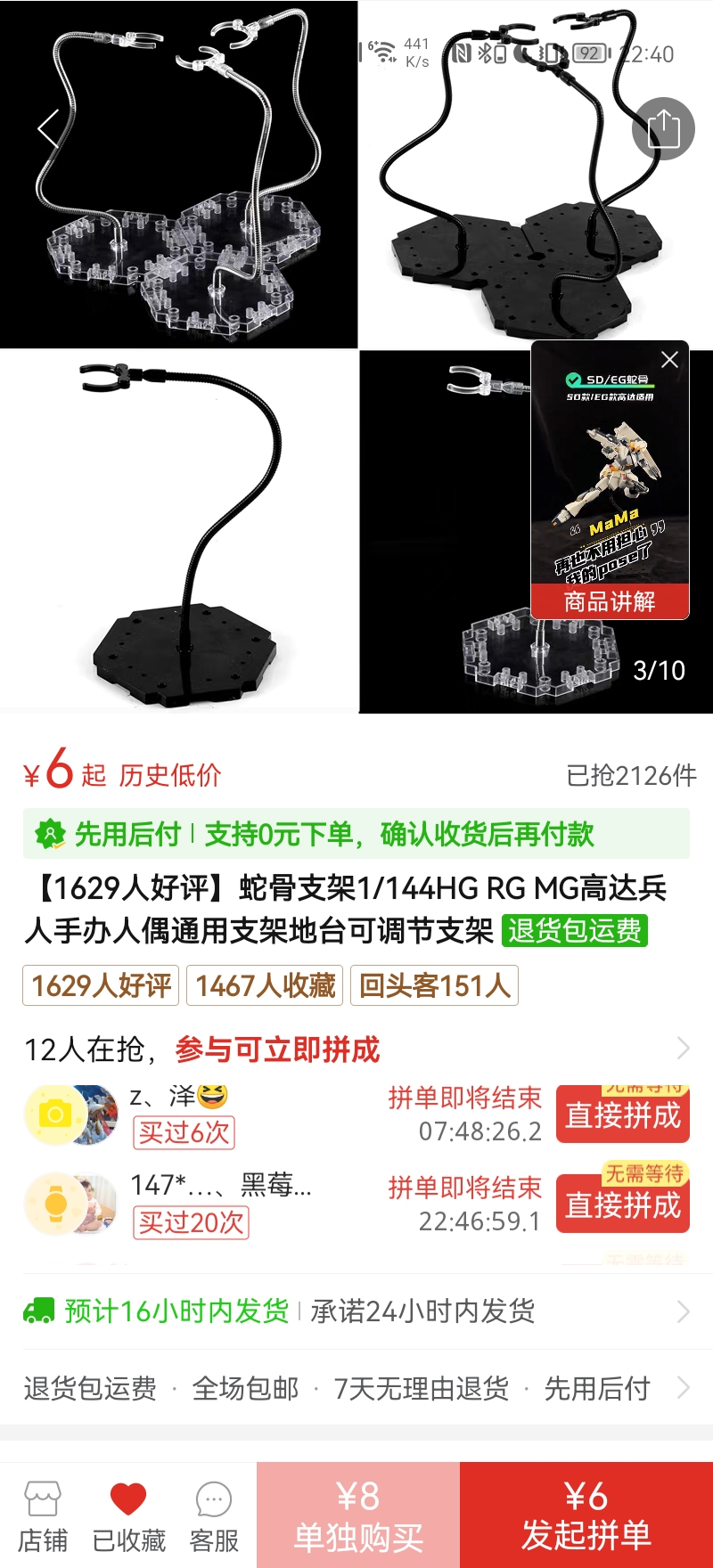Tap the 1467人收藏 chip
713x1568 pixels.
265,985
